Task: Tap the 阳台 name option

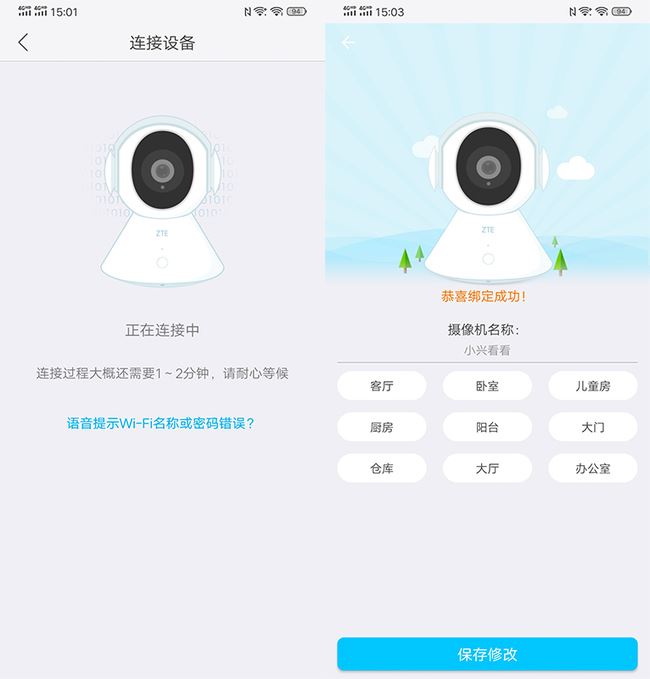Action: 487,427
